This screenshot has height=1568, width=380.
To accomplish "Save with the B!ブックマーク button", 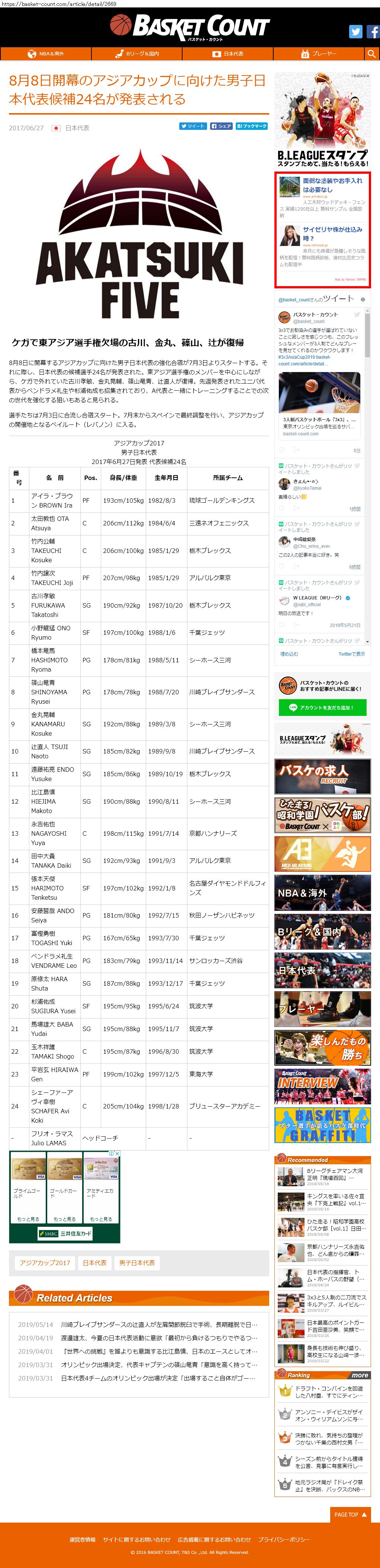I will pyautogui.click(x=252, y=126).
